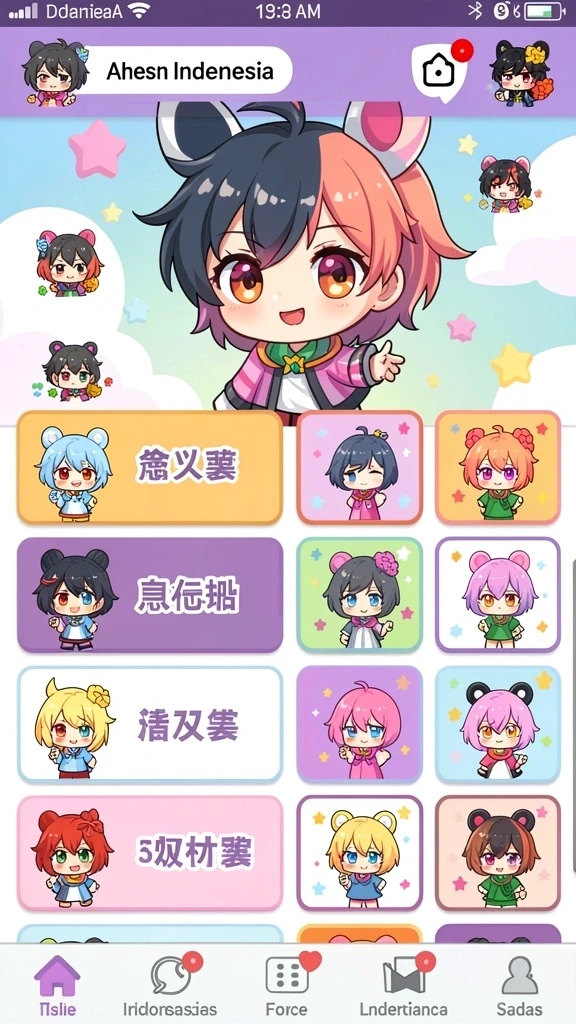Select the orange-haired character with red buns tile

pyautogui.click(x=498, y=468)
